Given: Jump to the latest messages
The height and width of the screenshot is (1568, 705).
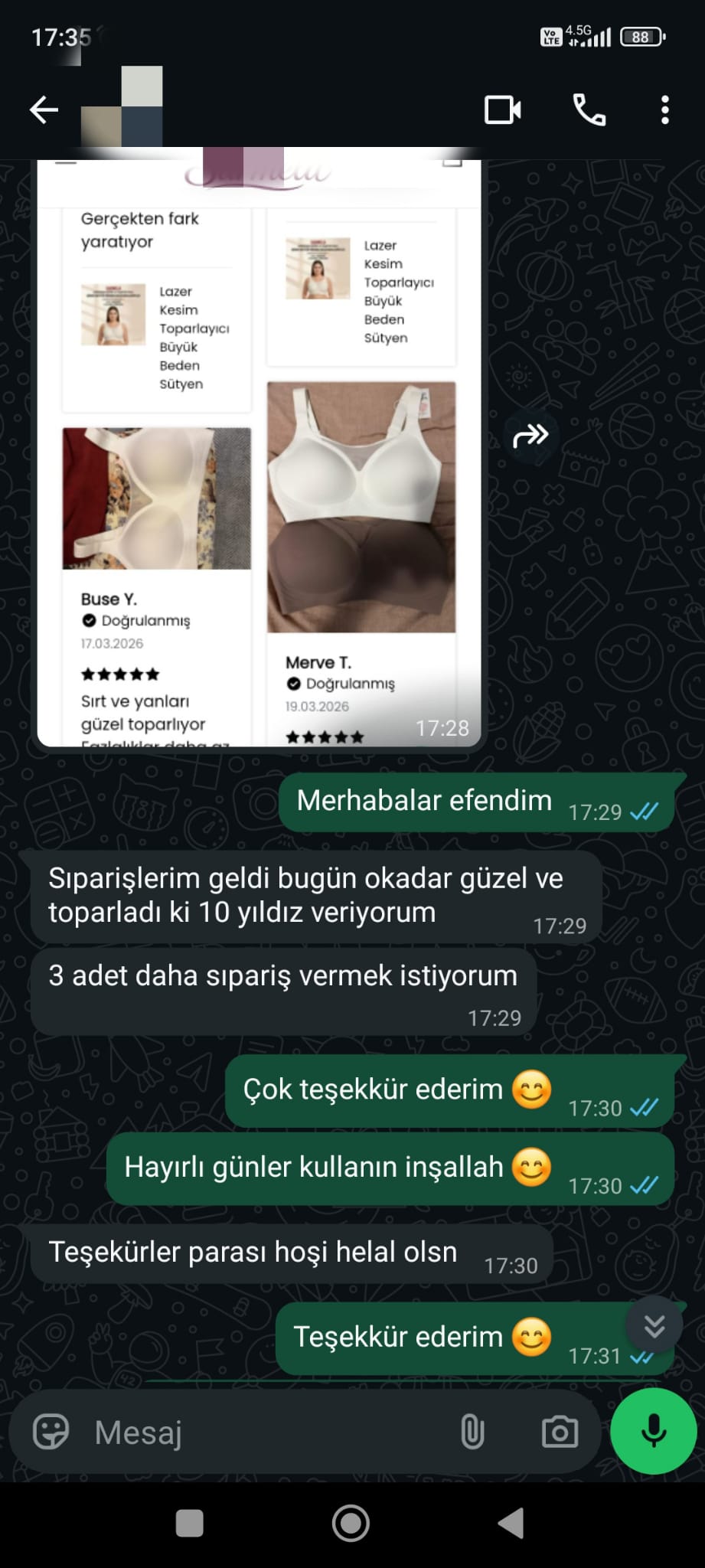Looking at the screenshot, I should pos(654,1327).
